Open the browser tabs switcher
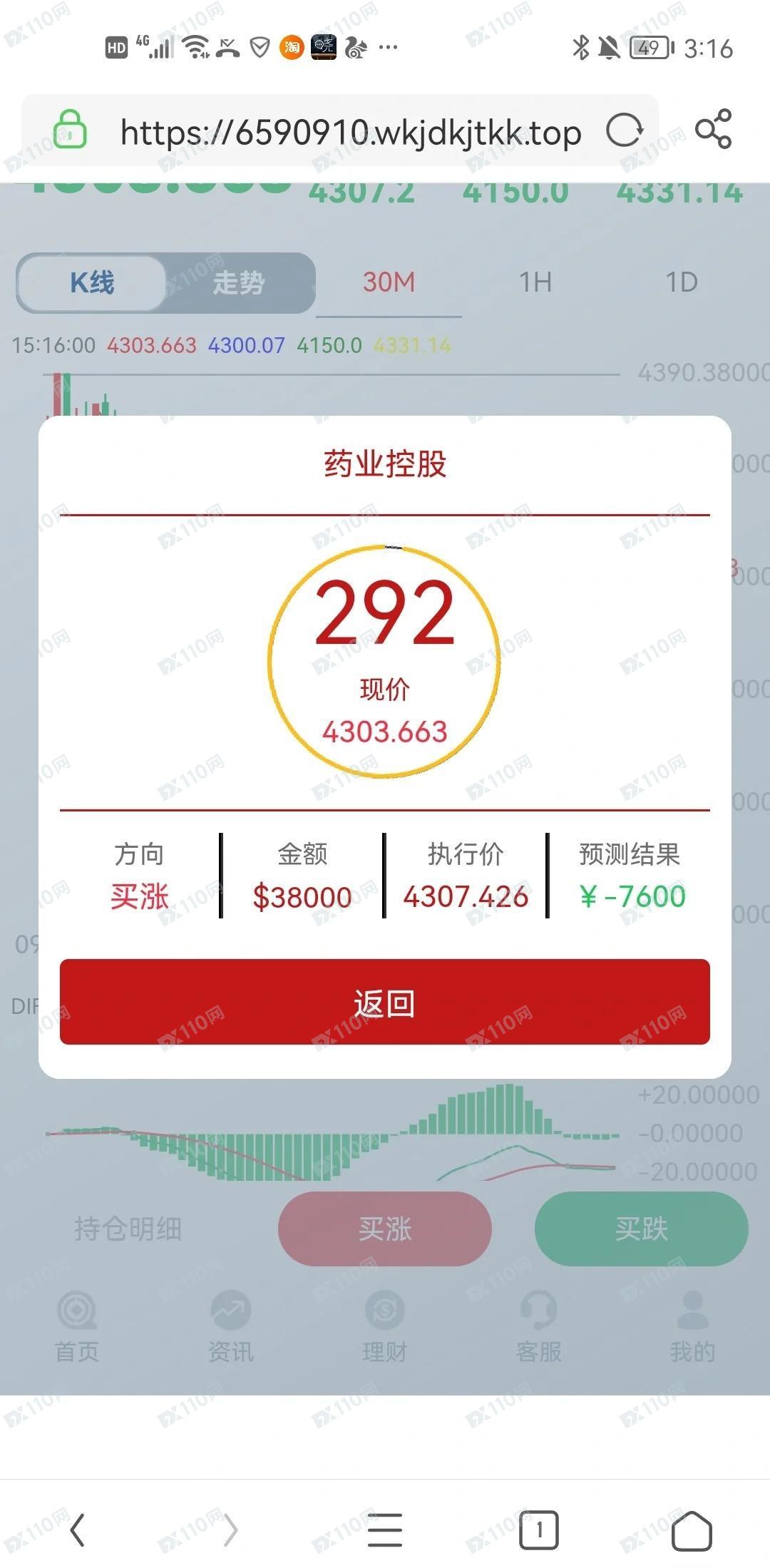The image size is (770, 1568). click(538, 1529)
